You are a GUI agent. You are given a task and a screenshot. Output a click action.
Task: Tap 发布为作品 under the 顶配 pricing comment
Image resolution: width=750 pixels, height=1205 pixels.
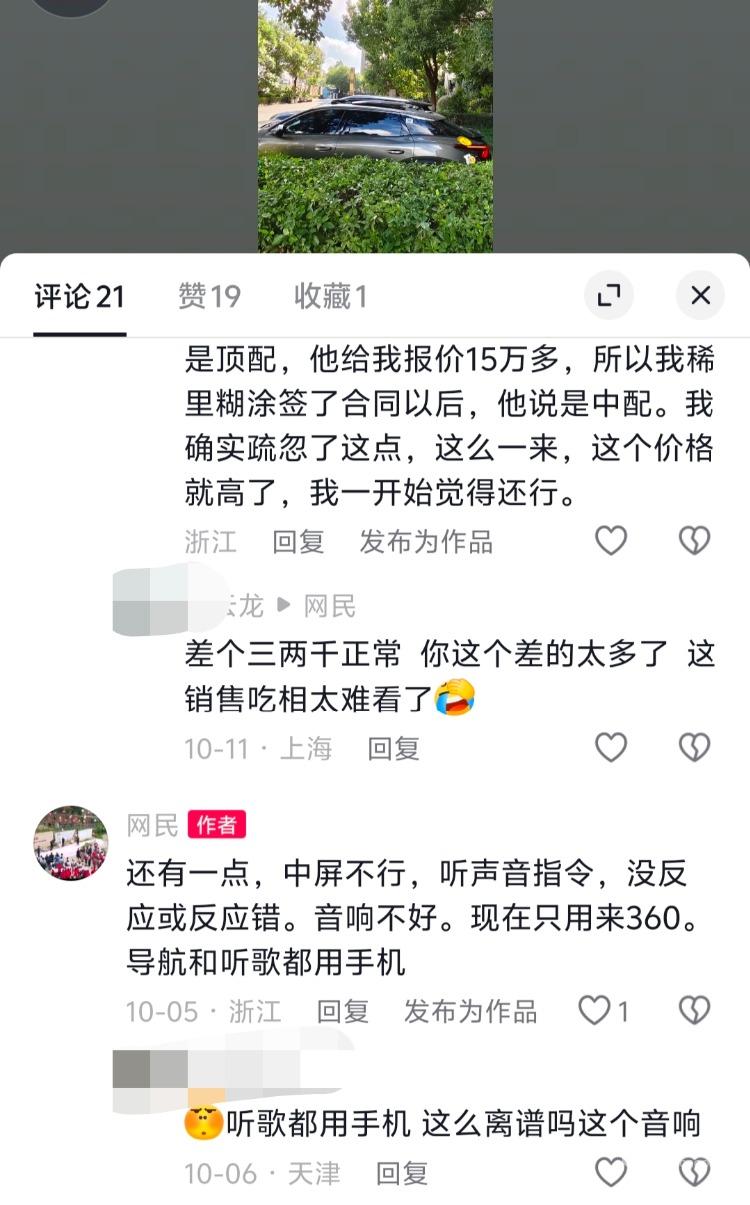[426, 542]
